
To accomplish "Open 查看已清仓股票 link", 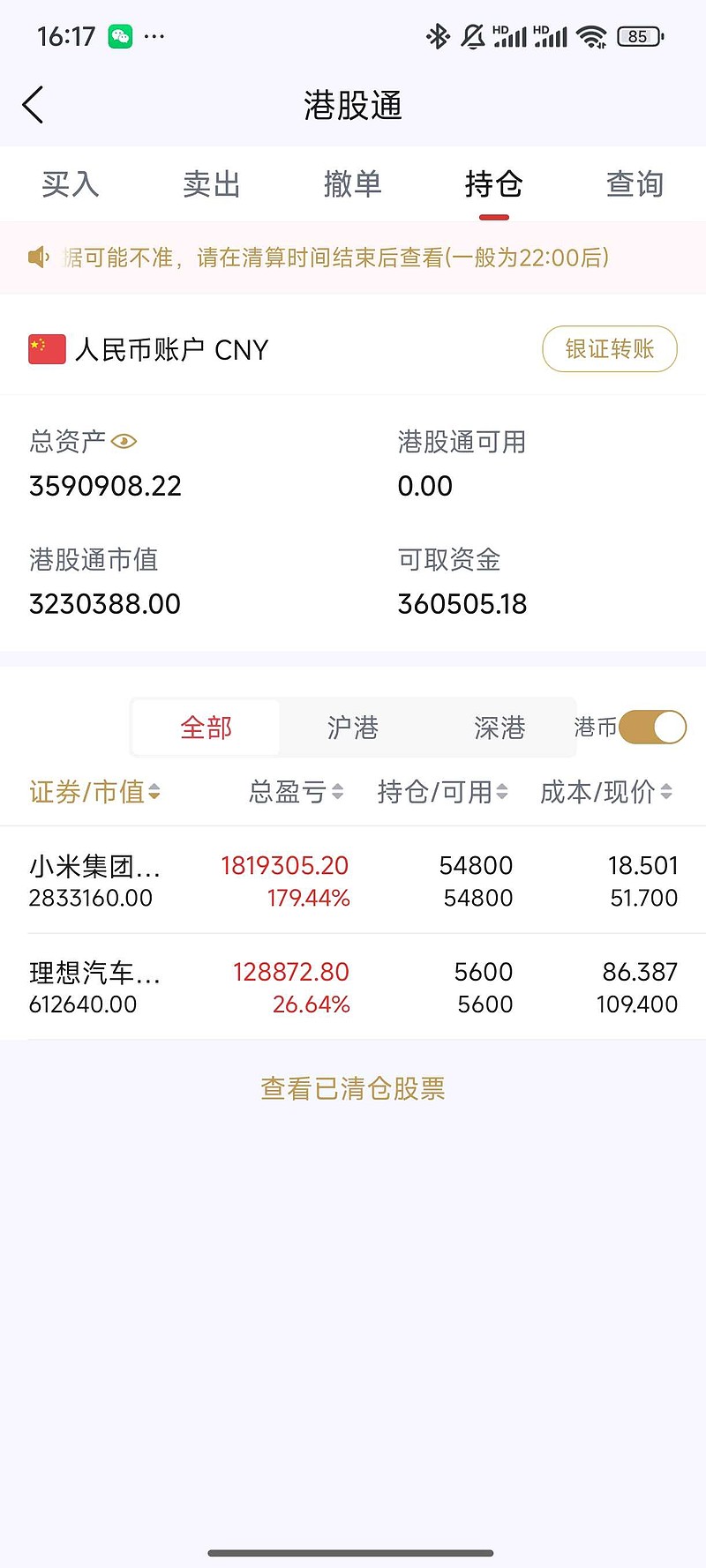I will point(351,1088).
